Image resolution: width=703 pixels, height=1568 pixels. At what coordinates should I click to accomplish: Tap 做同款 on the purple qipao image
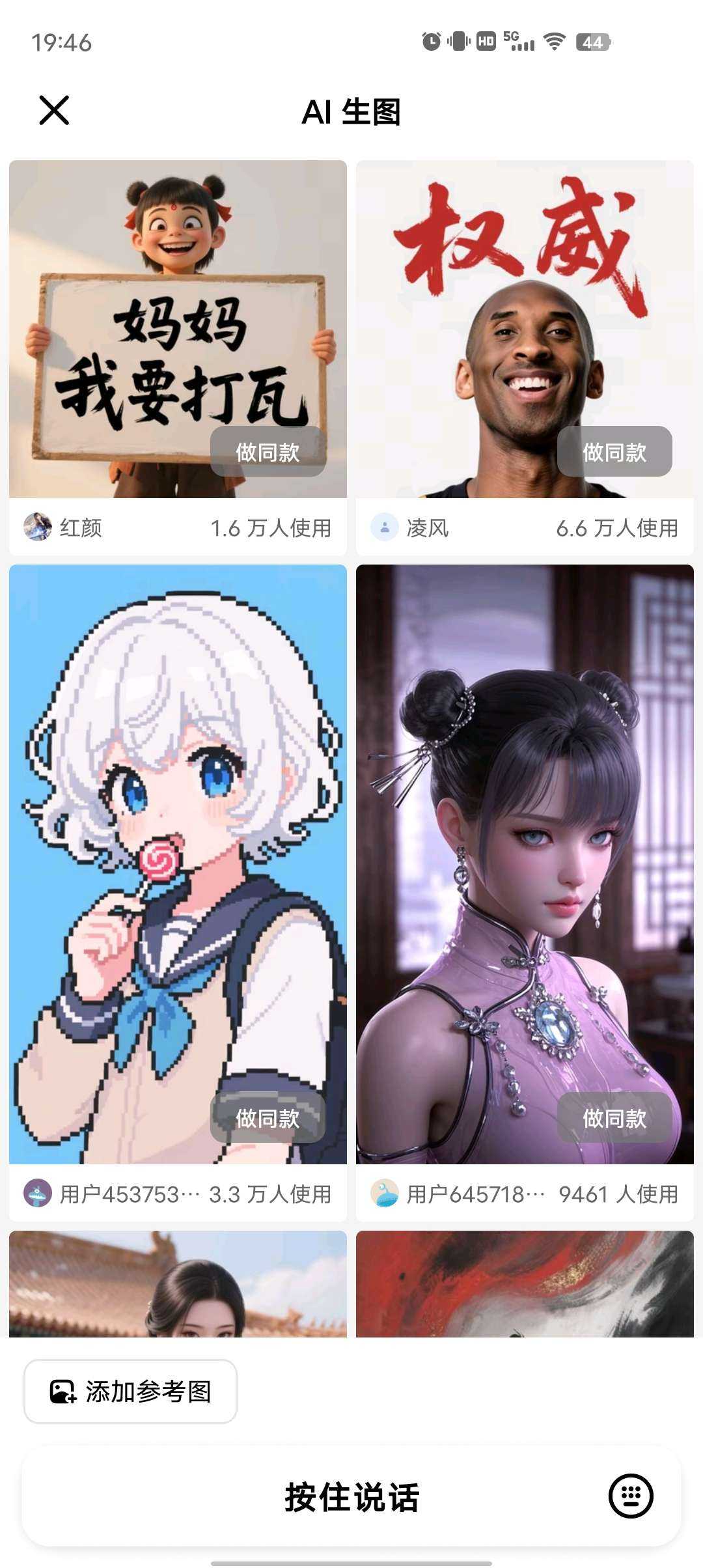coord(614,1117)
